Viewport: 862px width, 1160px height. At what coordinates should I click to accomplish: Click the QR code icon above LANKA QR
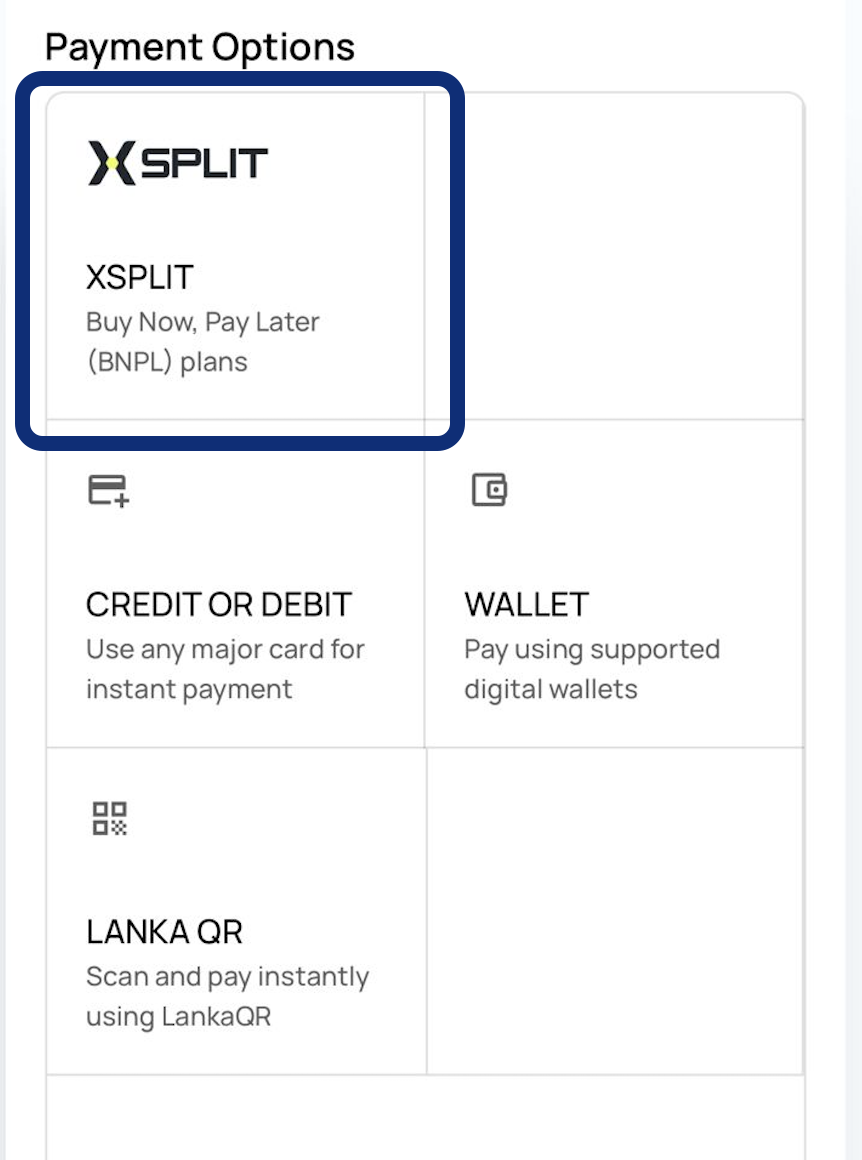click(x=110, y=817)
